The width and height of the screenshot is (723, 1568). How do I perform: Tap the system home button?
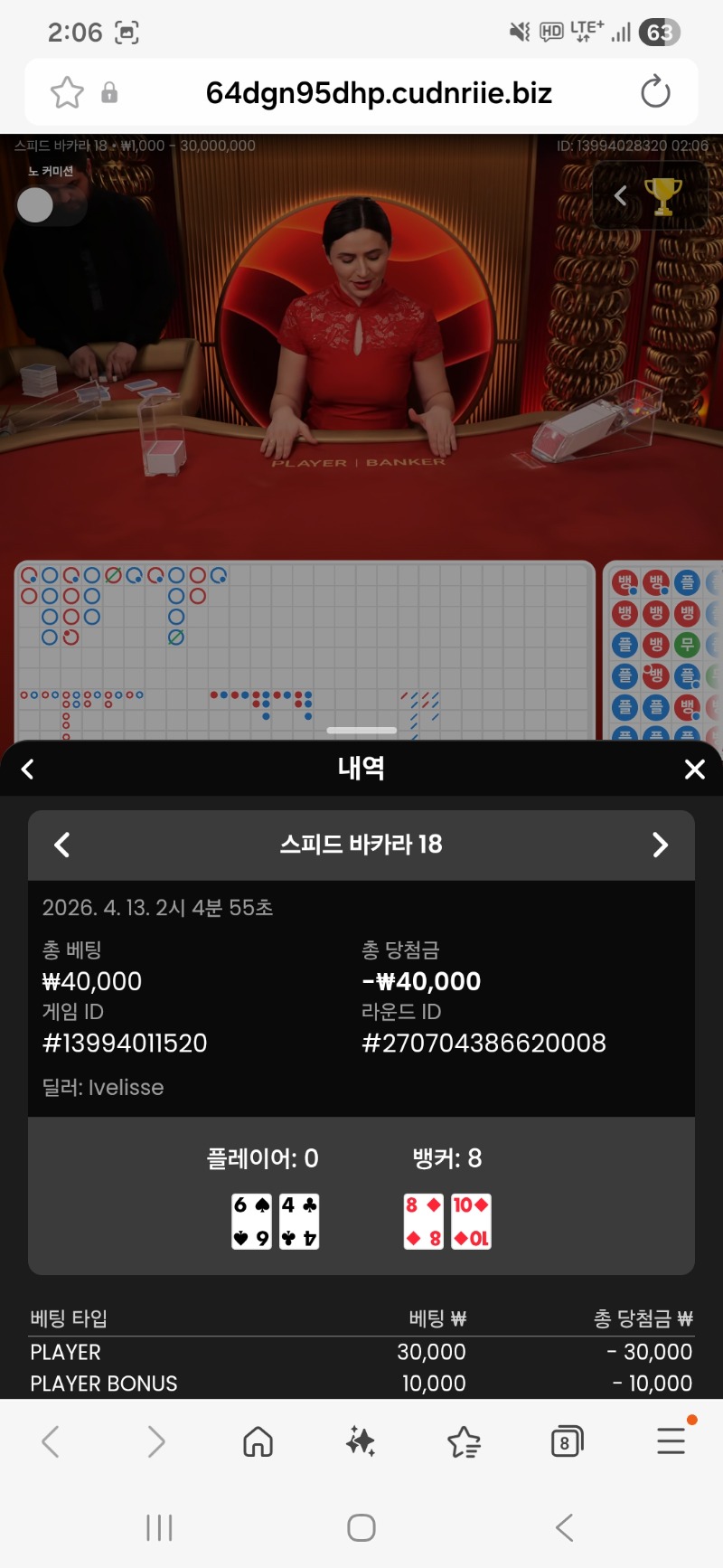coord(361,1528)
